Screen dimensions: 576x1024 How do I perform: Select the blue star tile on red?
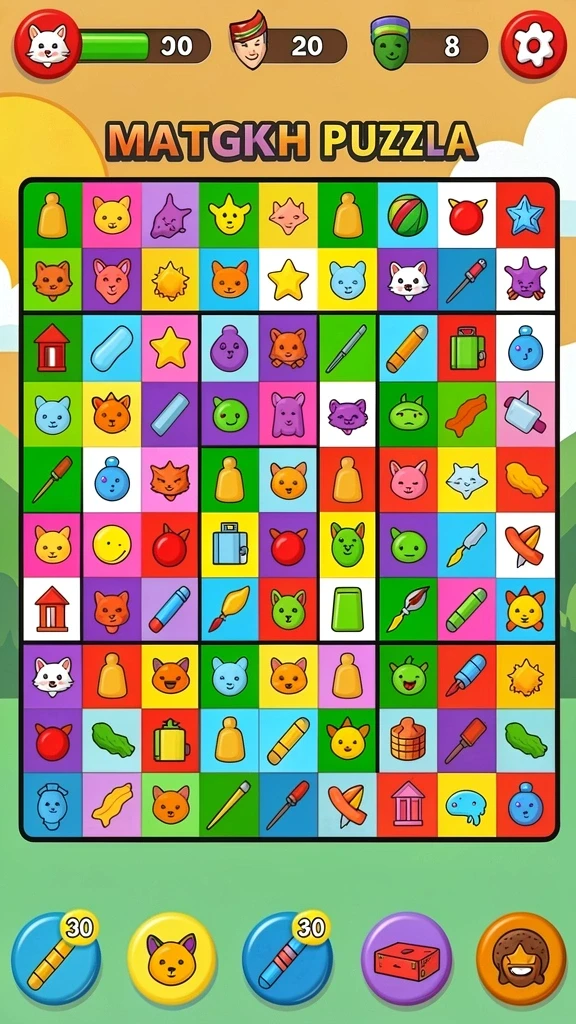(526, 215)
